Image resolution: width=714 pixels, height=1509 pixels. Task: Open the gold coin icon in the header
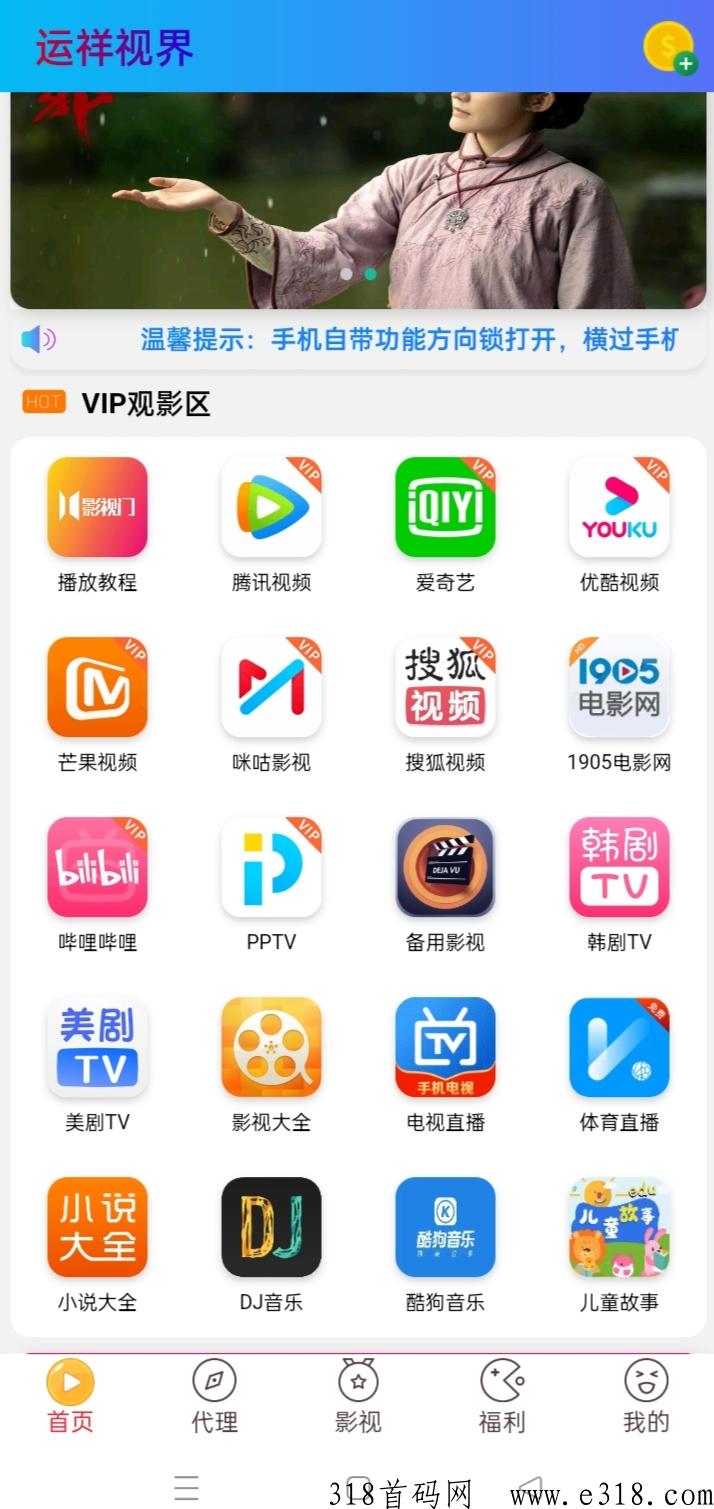point(669,47)
